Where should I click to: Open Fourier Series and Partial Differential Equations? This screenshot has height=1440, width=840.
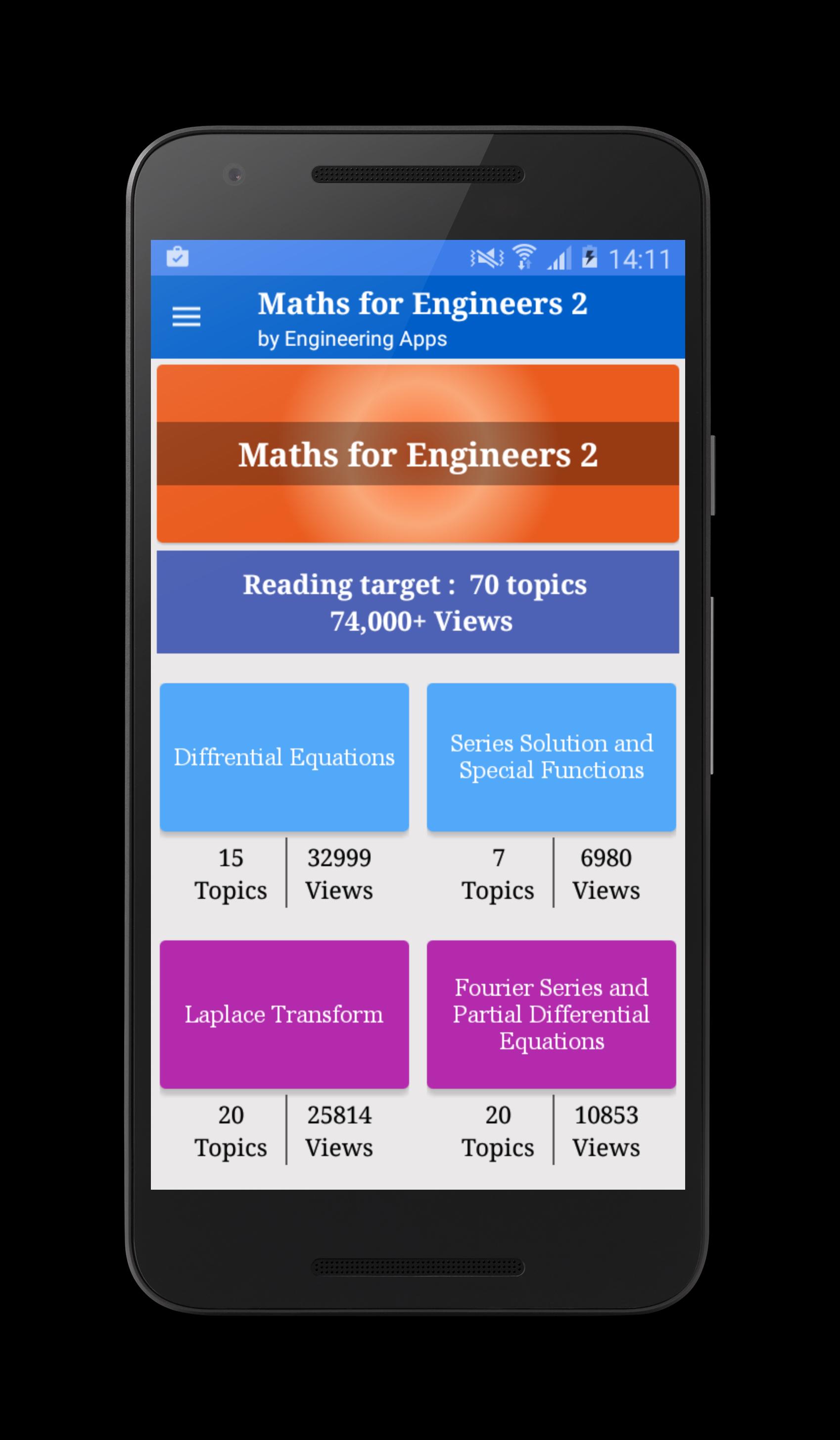point(551,1014)
